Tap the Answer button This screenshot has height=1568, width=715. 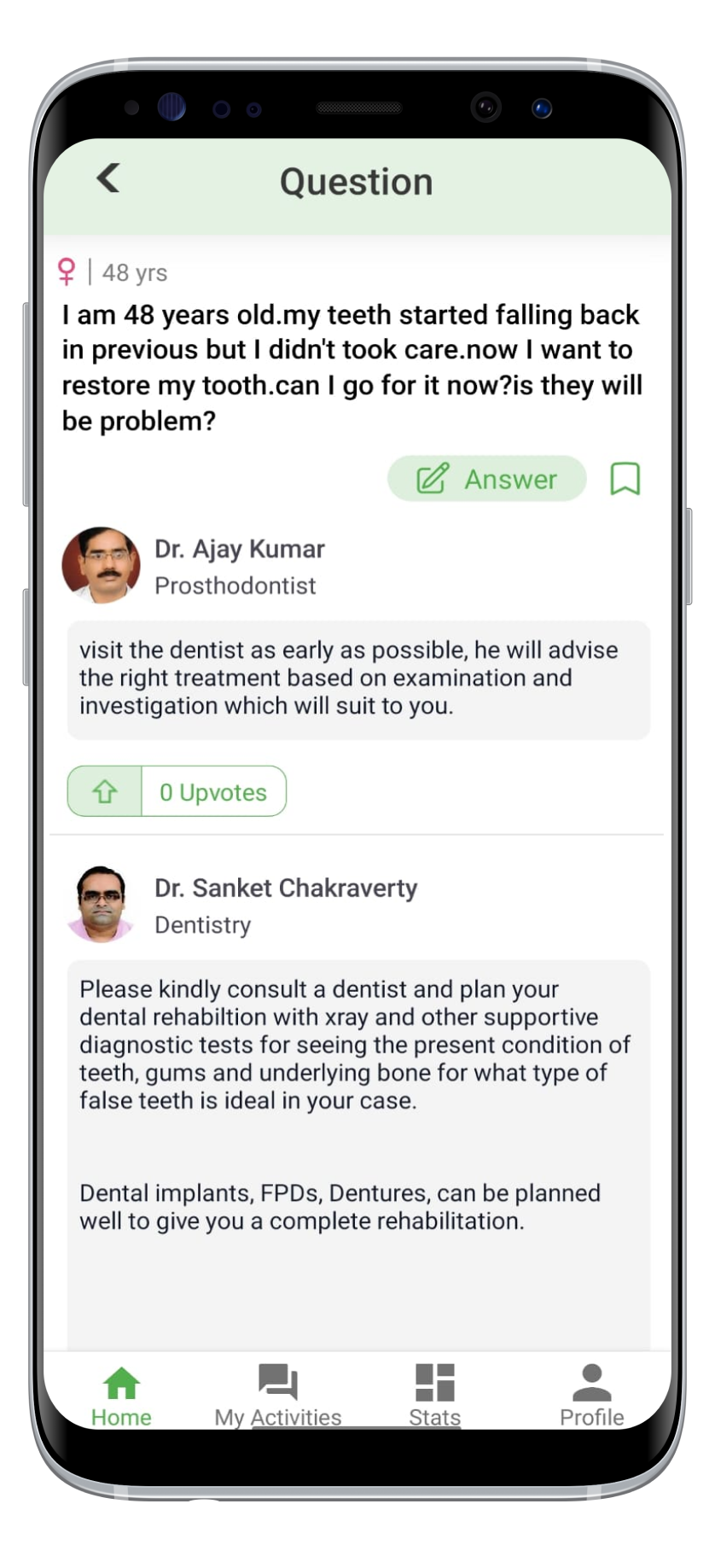(486, 479)
